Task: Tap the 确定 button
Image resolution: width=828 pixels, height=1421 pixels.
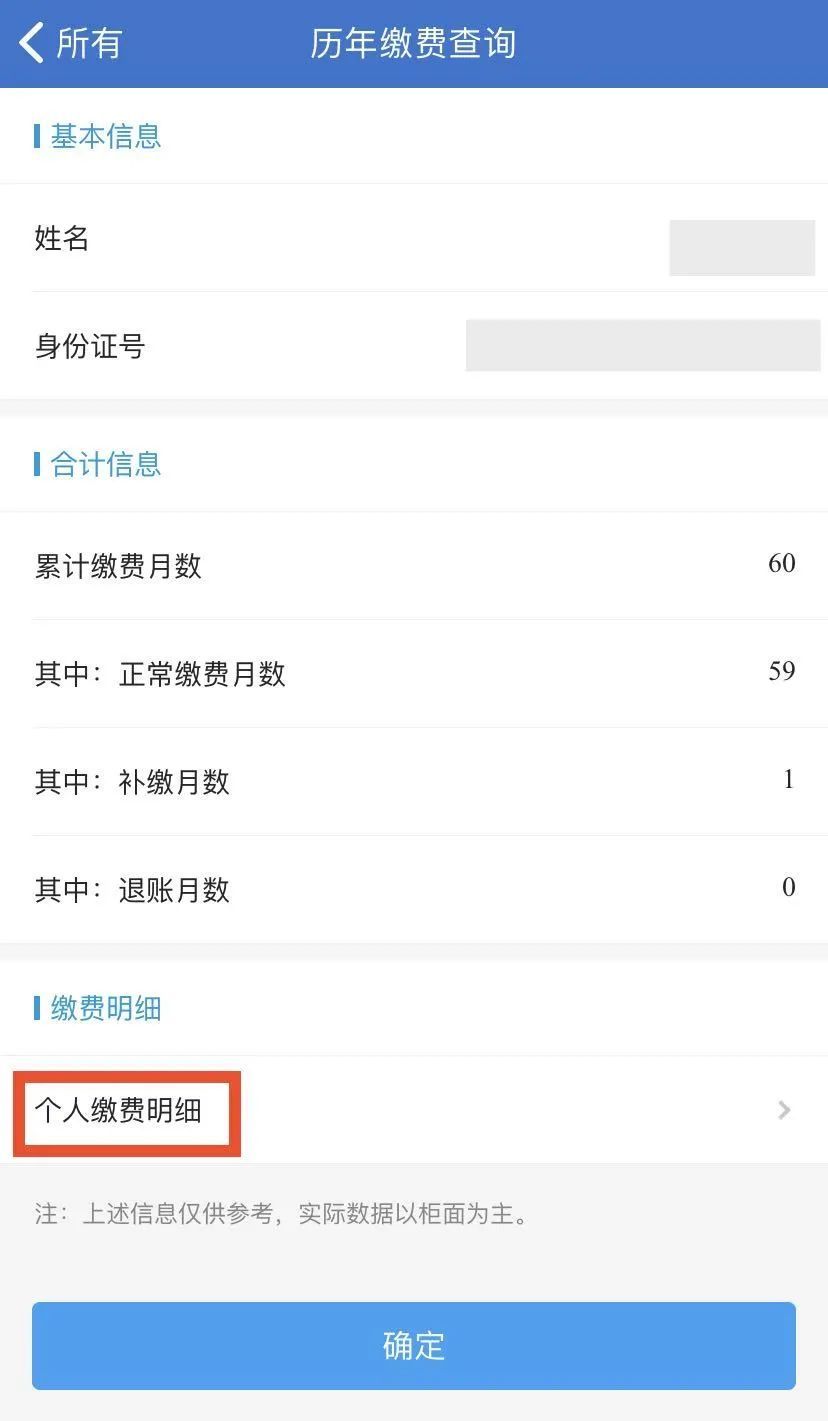Action: tap(414, 1345)
